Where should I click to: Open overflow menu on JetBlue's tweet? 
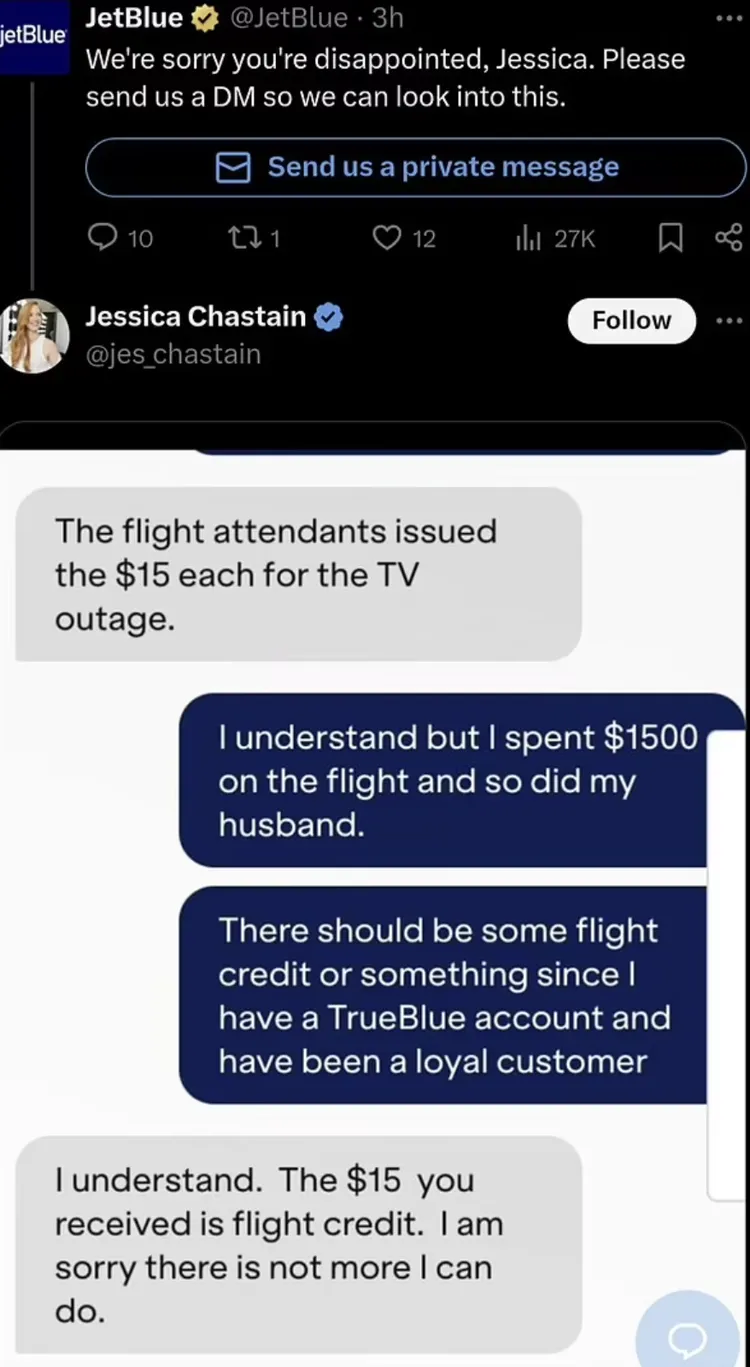(729, 20)
